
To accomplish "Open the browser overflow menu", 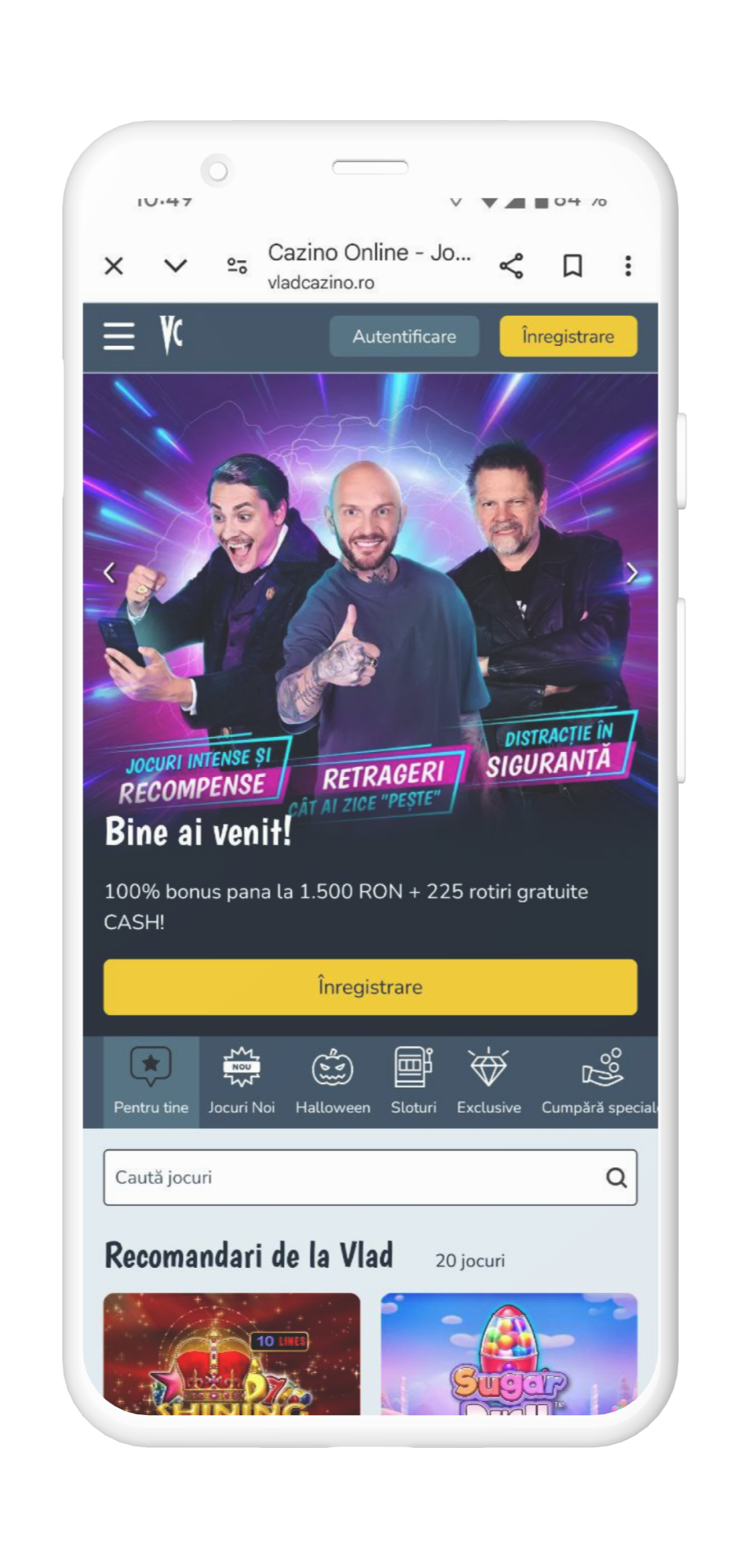I will click(628, 267).
